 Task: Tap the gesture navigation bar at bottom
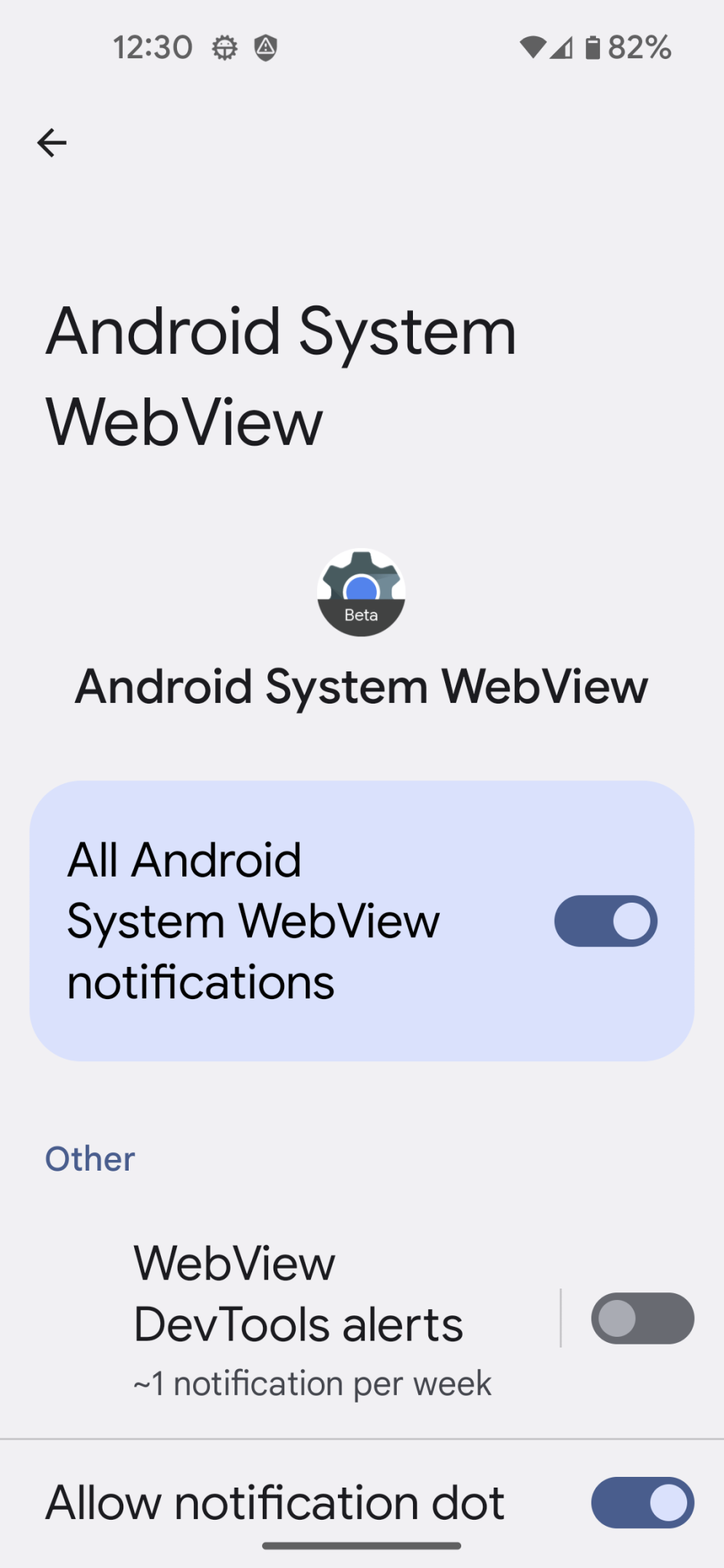click(x=361, y=1544)
